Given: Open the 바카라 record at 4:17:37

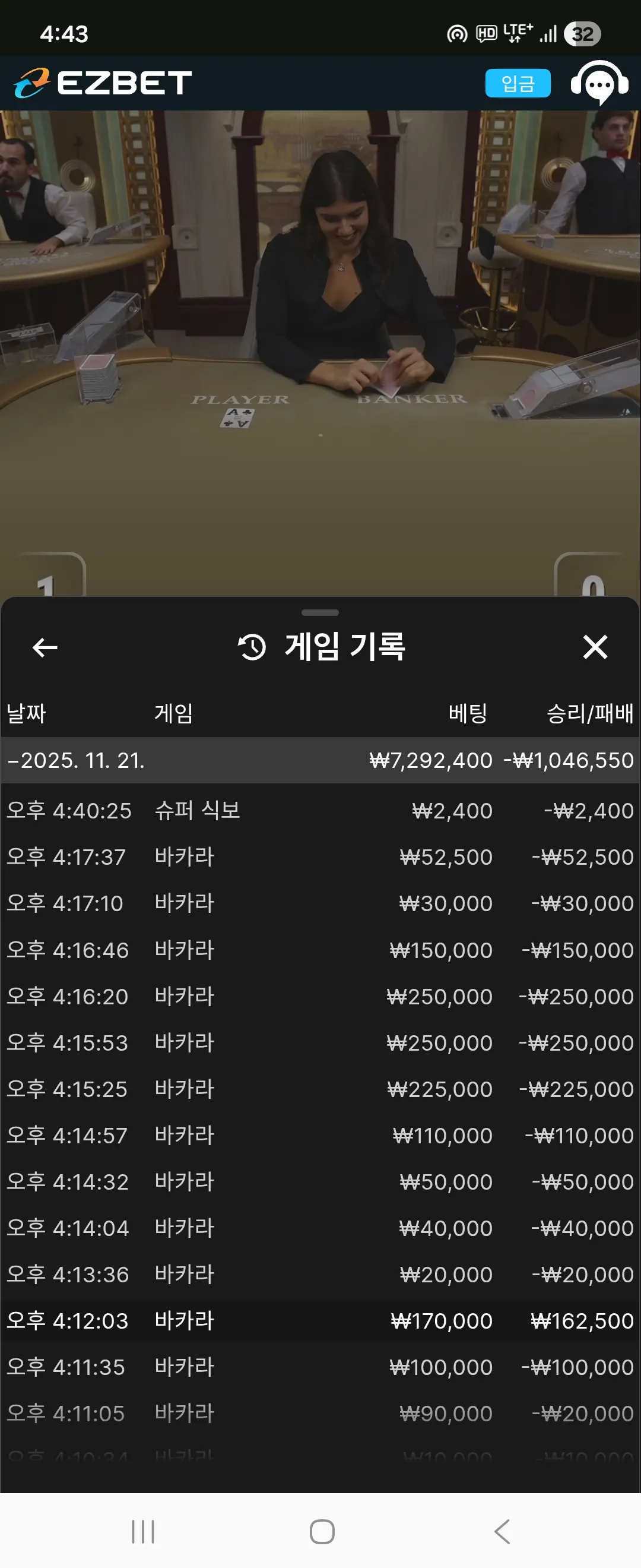Looking at the screenshot, I should tap(320, 857).
